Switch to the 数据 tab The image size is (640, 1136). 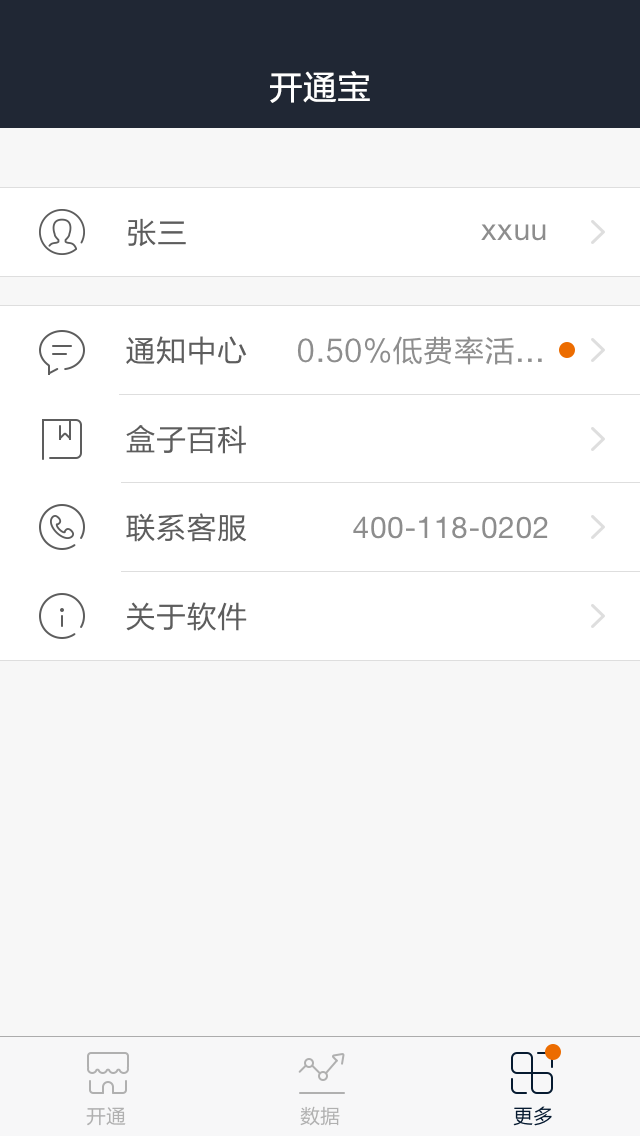[320, 1088]
